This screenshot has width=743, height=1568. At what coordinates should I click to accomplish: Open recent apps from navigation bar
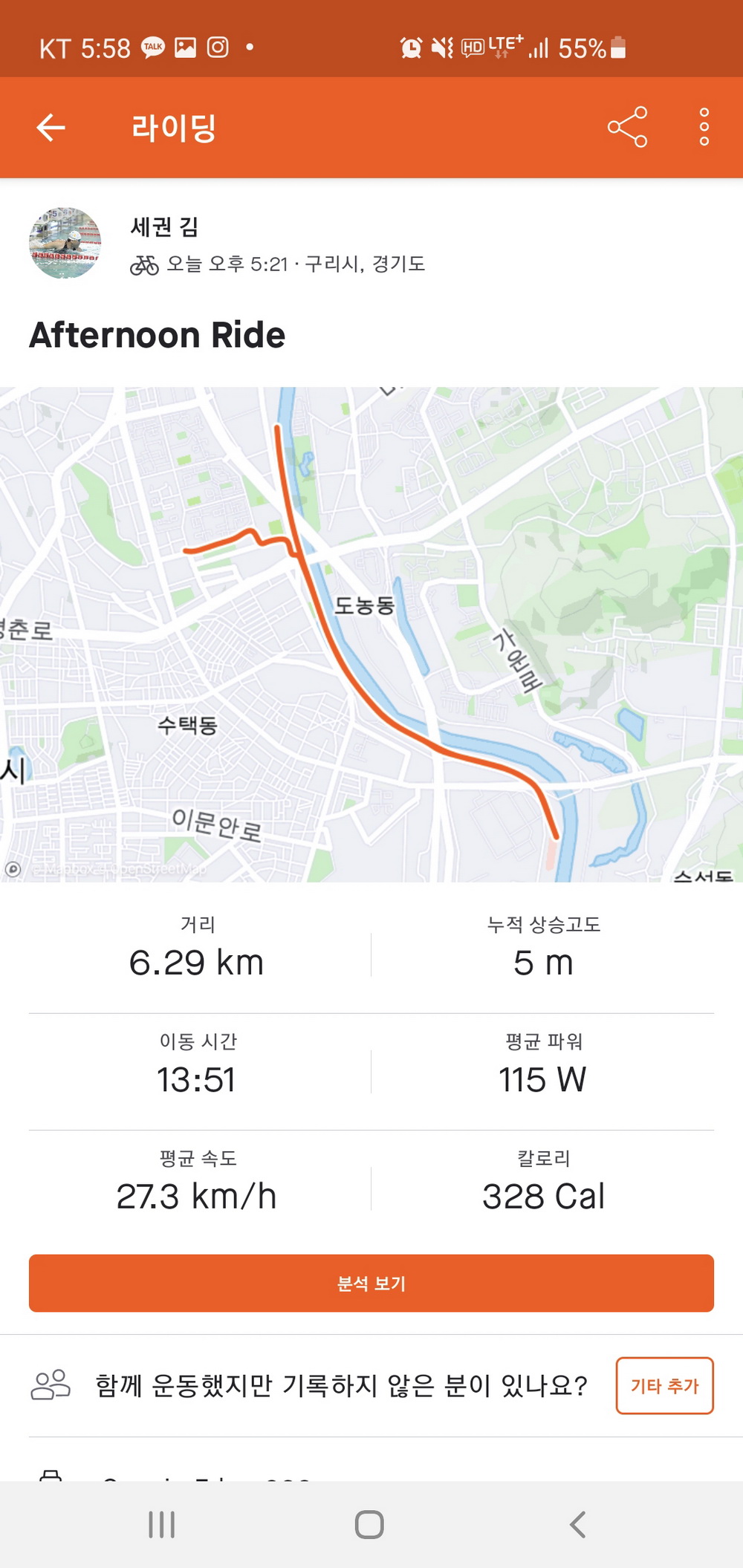tap(161, 1525)
